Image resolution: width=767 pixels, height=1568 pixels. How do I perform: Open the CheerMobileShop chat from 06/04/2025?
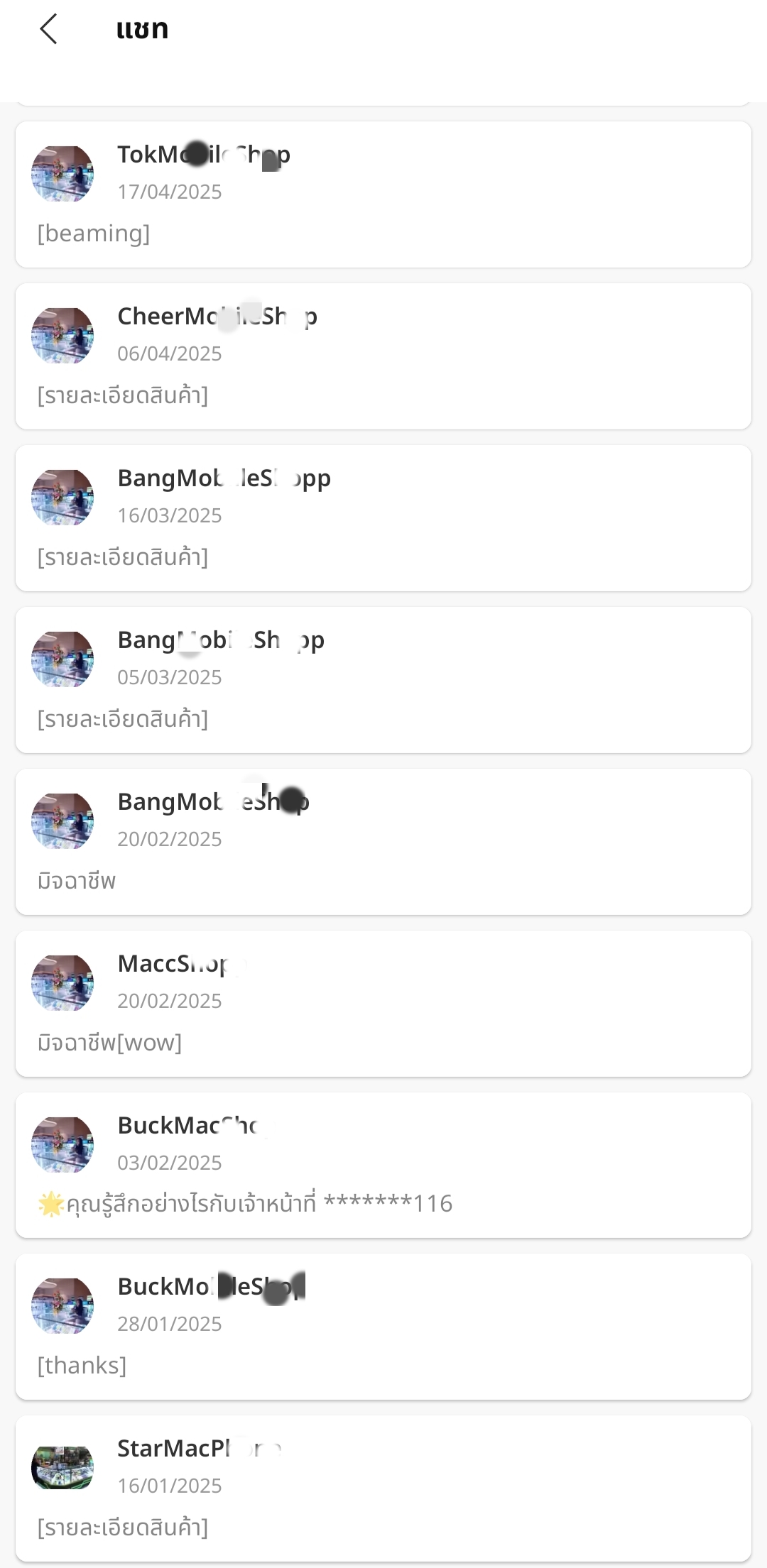point(383,356)
